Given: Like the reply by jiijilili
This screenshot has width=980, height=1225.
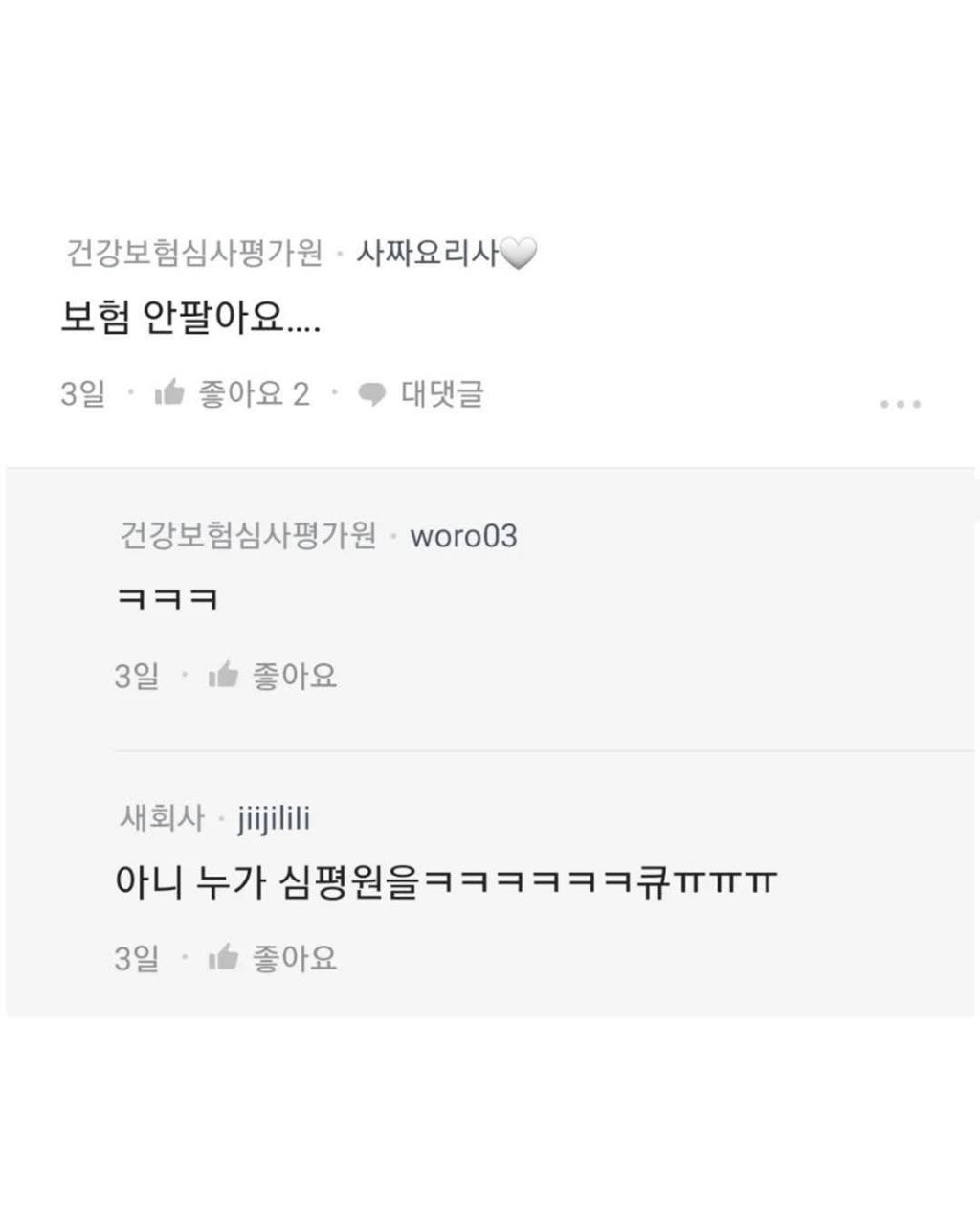Looking at the screenshot, I should tap(273, 958).
